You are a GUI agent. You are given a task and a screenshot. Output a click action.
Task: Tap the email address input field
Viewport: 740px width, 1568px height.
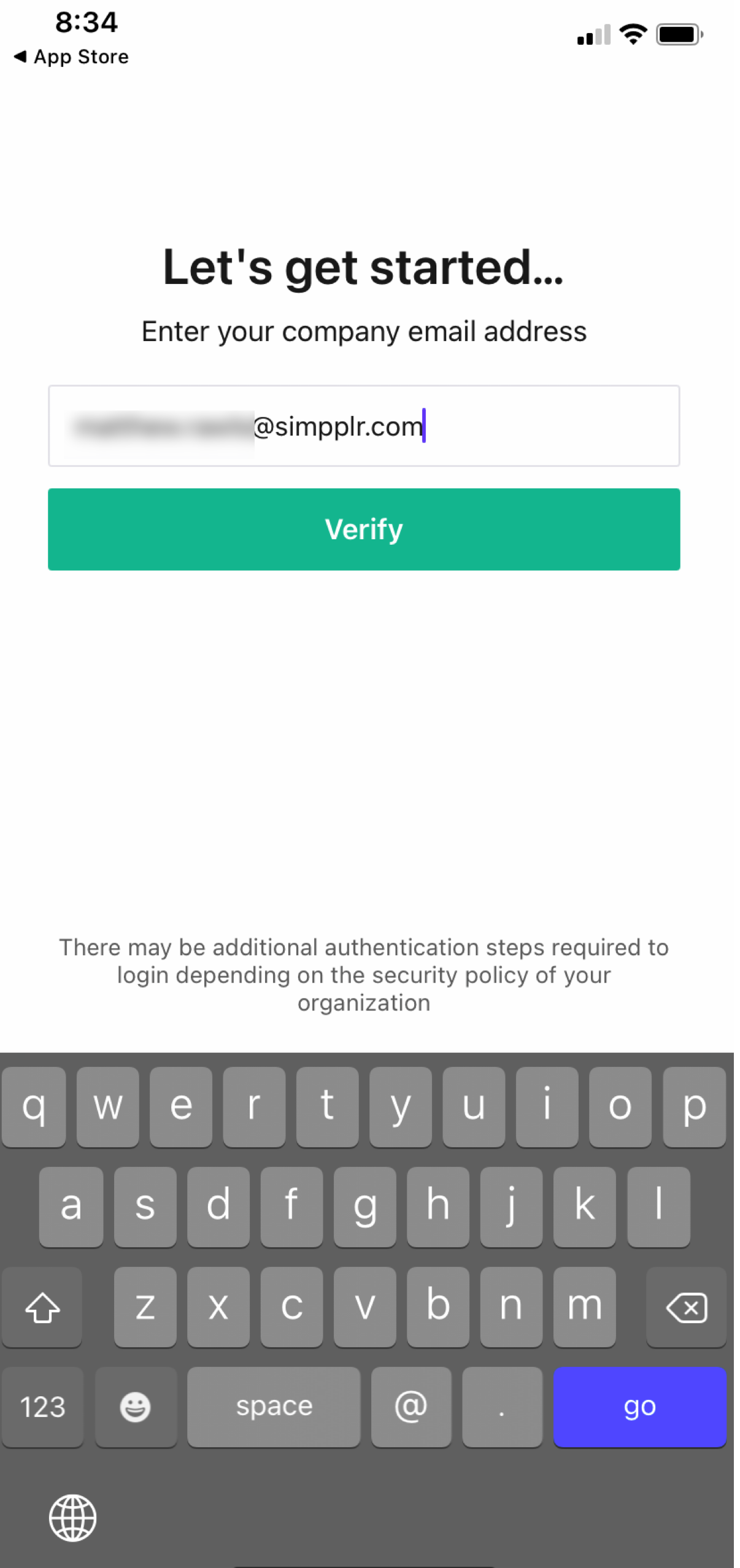[364, 426]
